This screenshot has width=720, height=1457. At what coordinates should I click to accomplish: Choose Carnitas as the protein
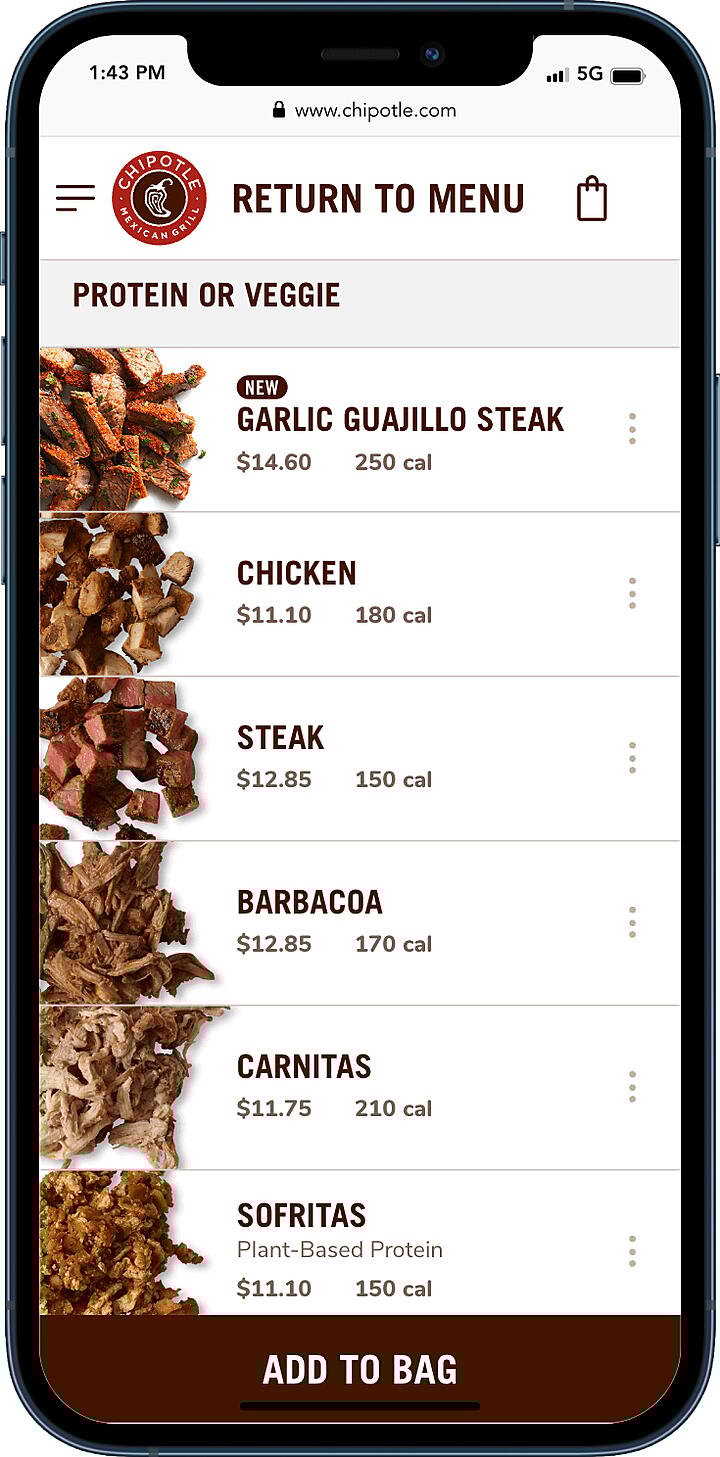click(304, 1067)
